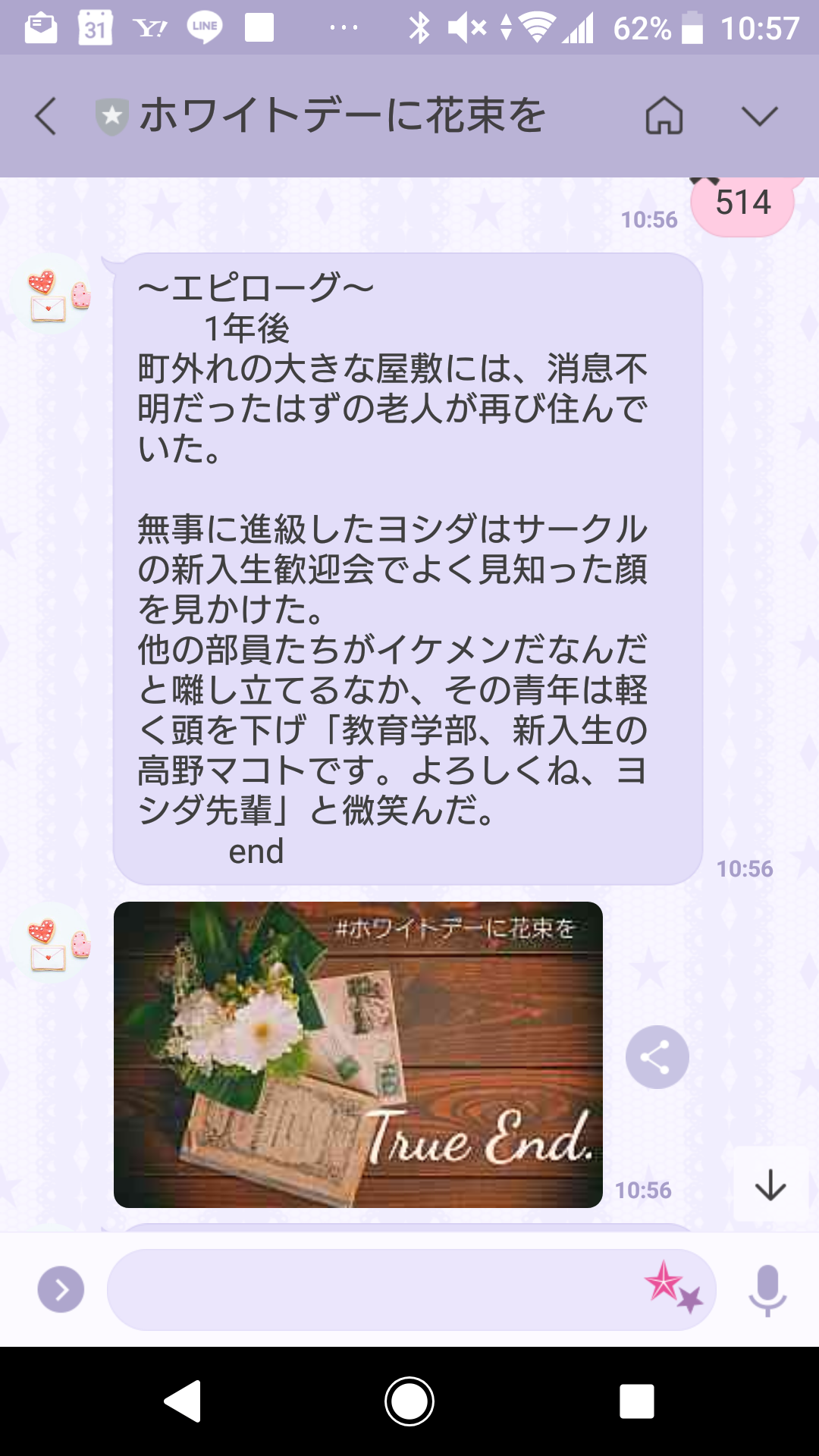Open the account home icon
Screen dimensions: 819x1456
664,117
